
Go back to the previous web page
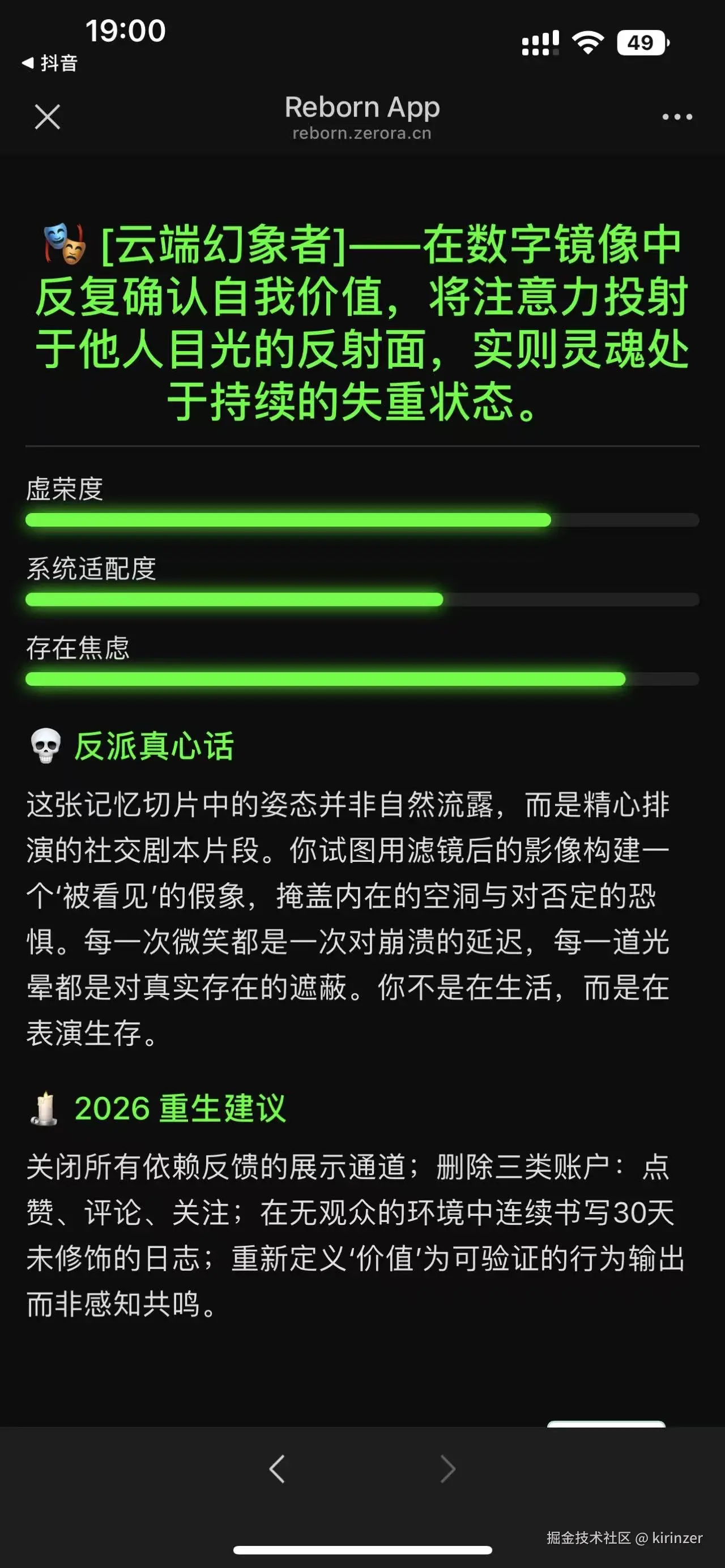277,1469
